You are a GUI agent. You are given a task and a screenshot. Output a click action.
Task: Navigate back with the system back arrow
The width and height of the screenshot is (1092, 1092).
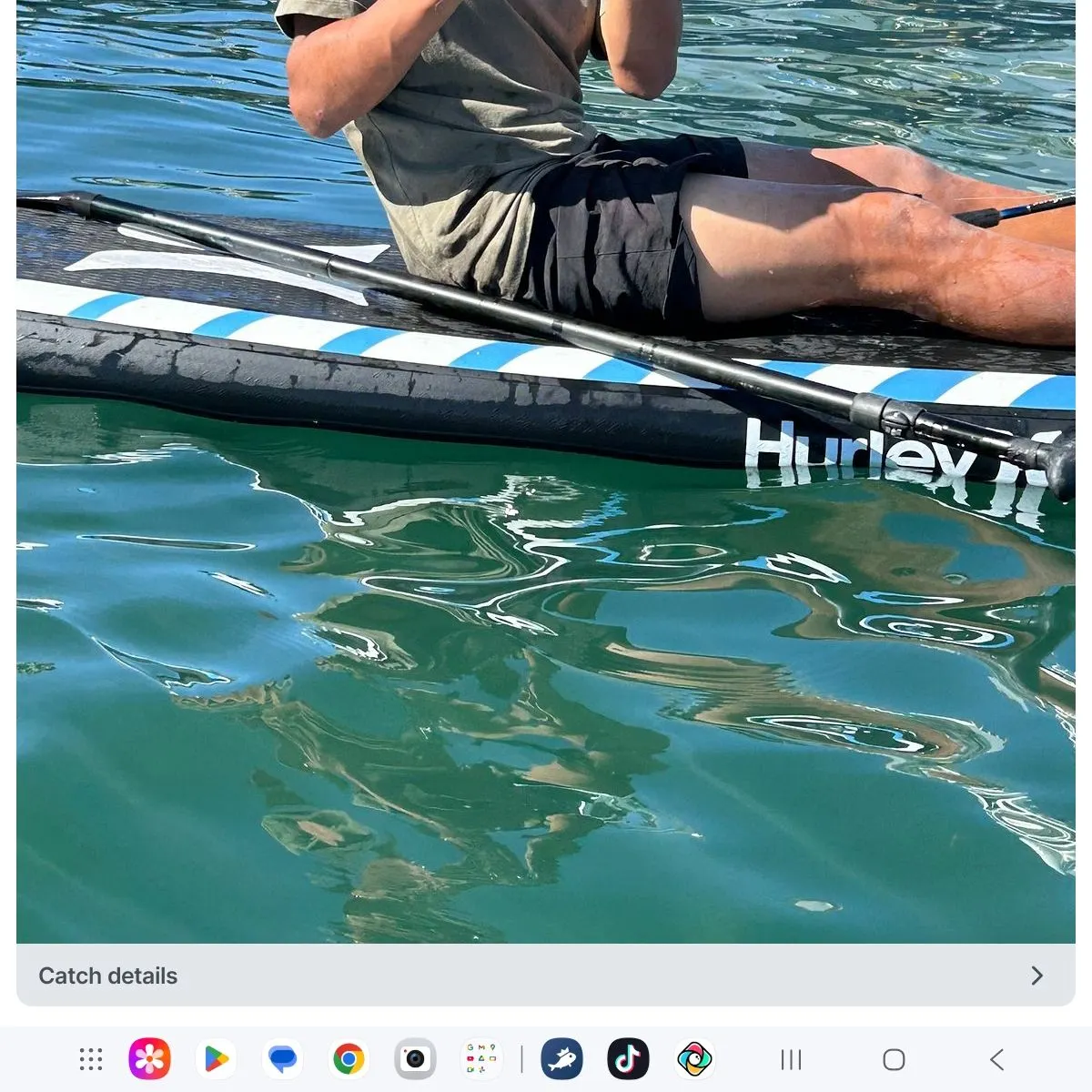pos(997,1059)
